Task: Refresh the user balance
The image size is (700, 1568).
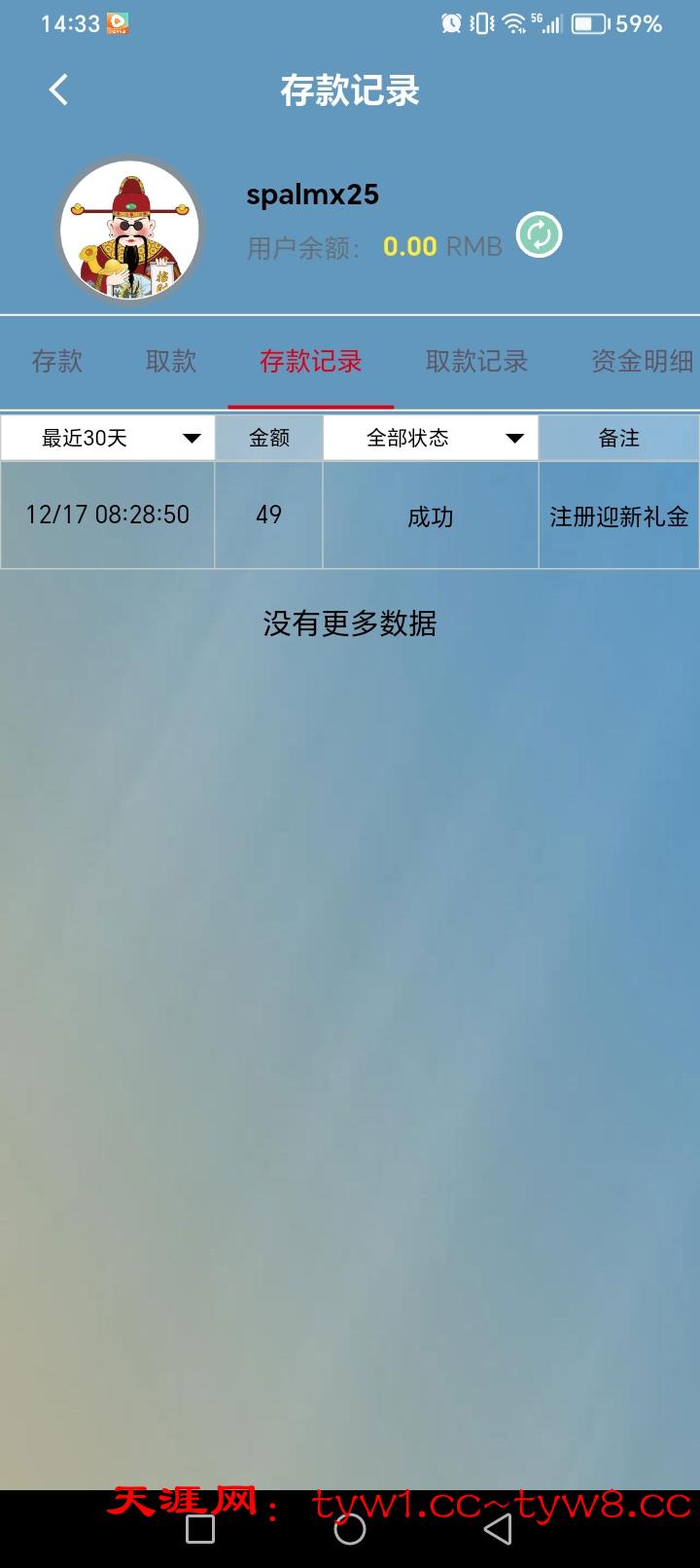Action: pyautogui.click(x=539, y=234)
